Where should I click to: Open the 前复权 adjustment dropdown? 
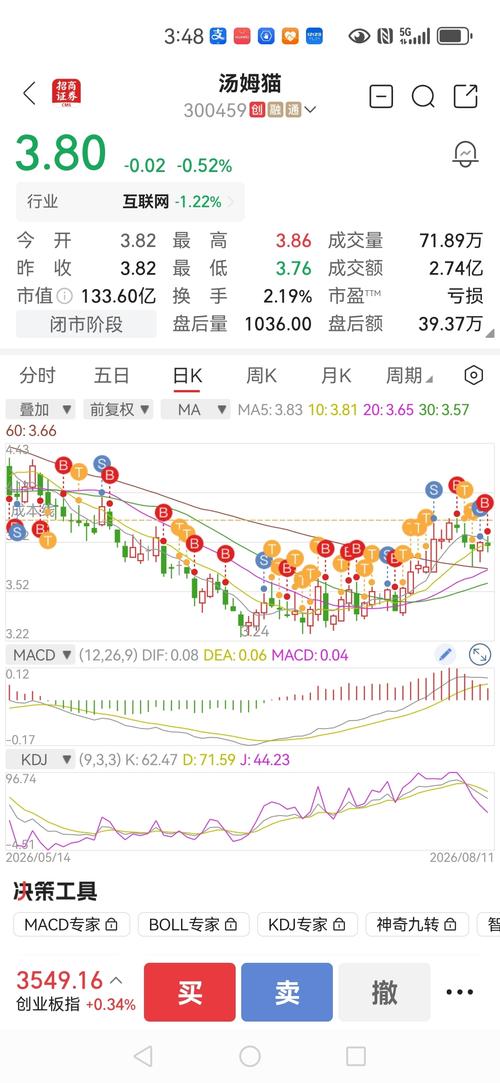pyautogui.click(x=118, y=410)
